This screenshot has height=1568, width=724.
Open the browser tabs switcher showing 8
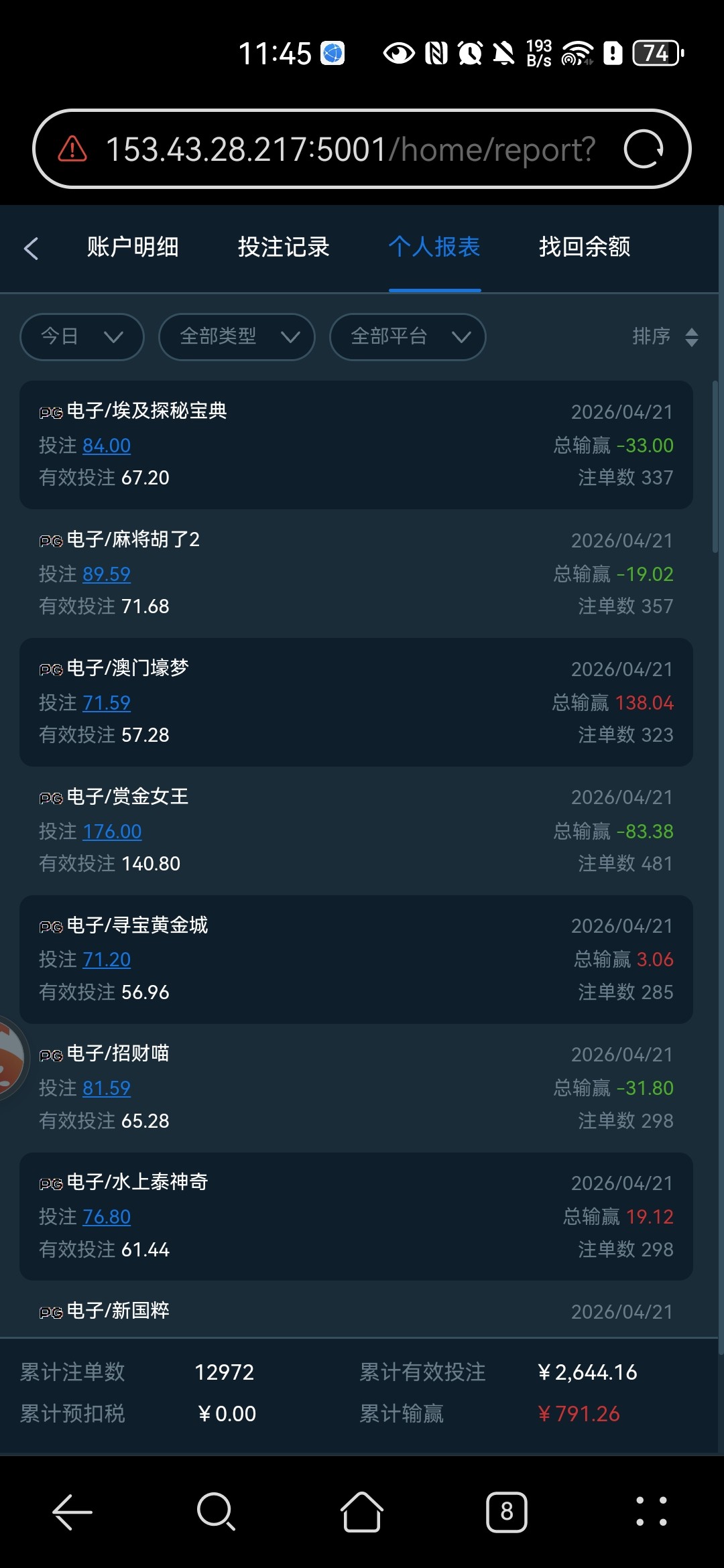pyautogui.click(x=506, y=1512)
